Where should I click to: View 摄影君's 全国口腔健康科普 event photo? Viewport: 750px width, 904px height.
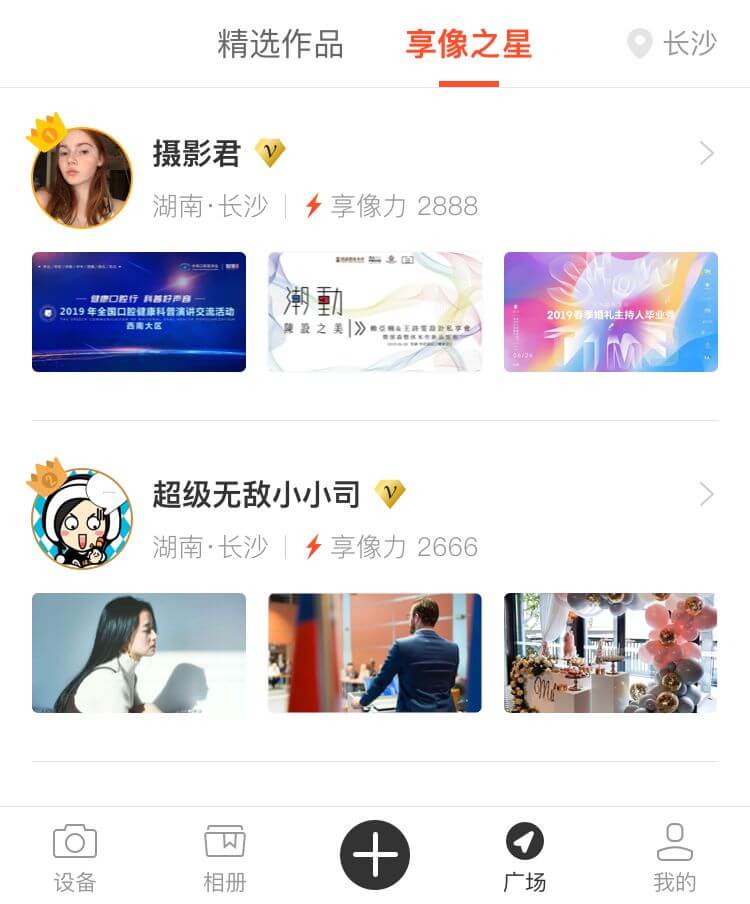[x=139, y=312]
